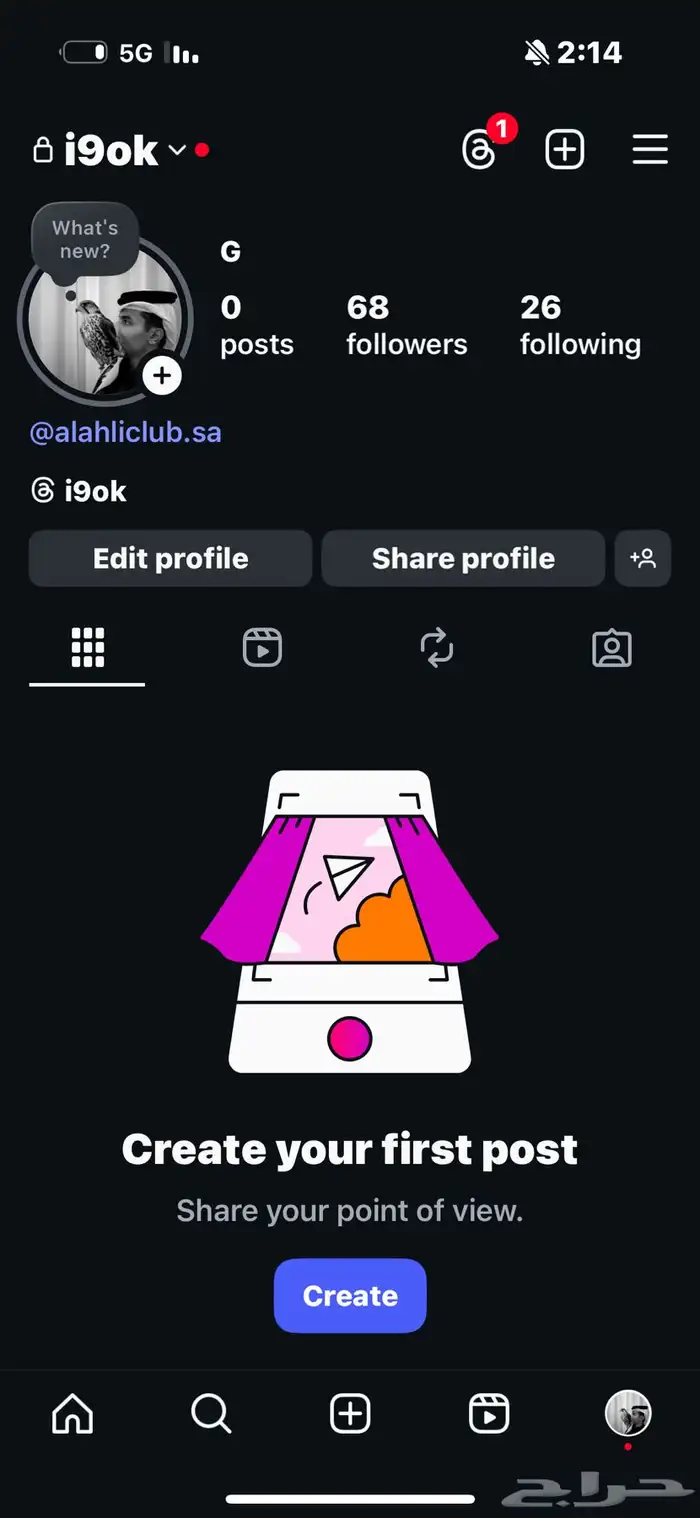Tap the create plus icon in top bar
The image size is (700, 1518).
564,150
